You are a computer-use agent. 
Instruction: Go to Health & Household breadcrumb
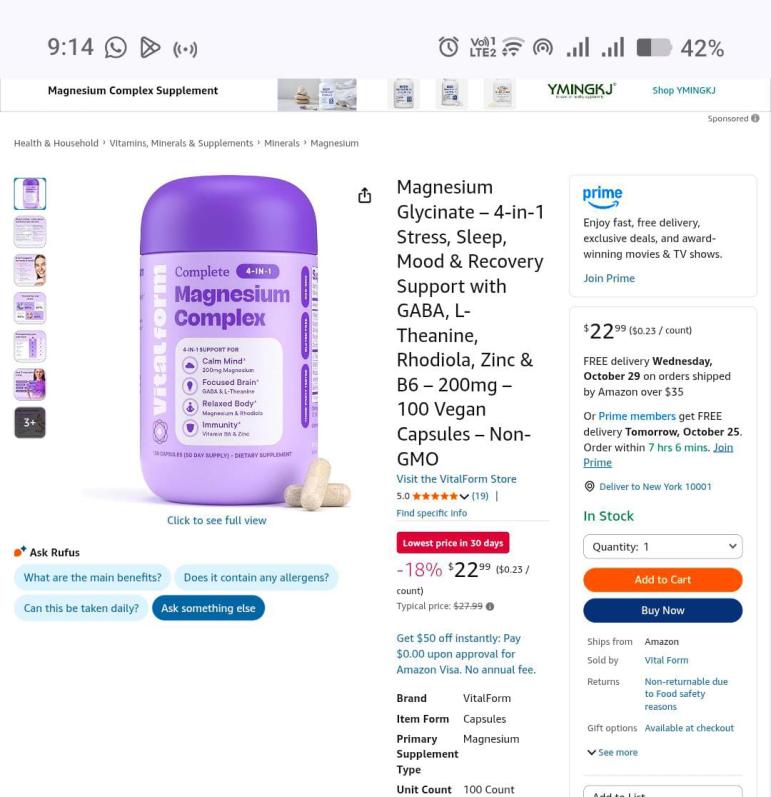coord(56,143)
